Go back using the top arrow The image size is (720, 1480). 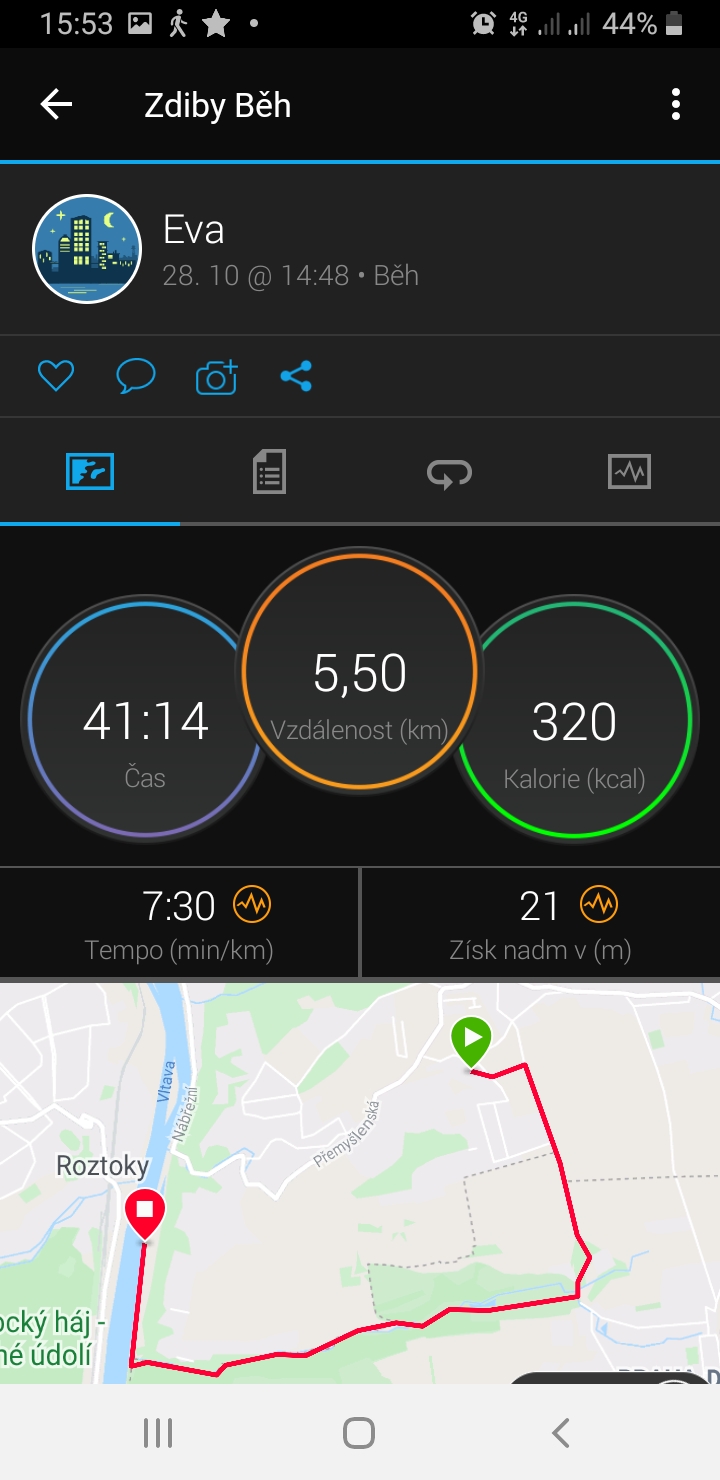(56, 104)
